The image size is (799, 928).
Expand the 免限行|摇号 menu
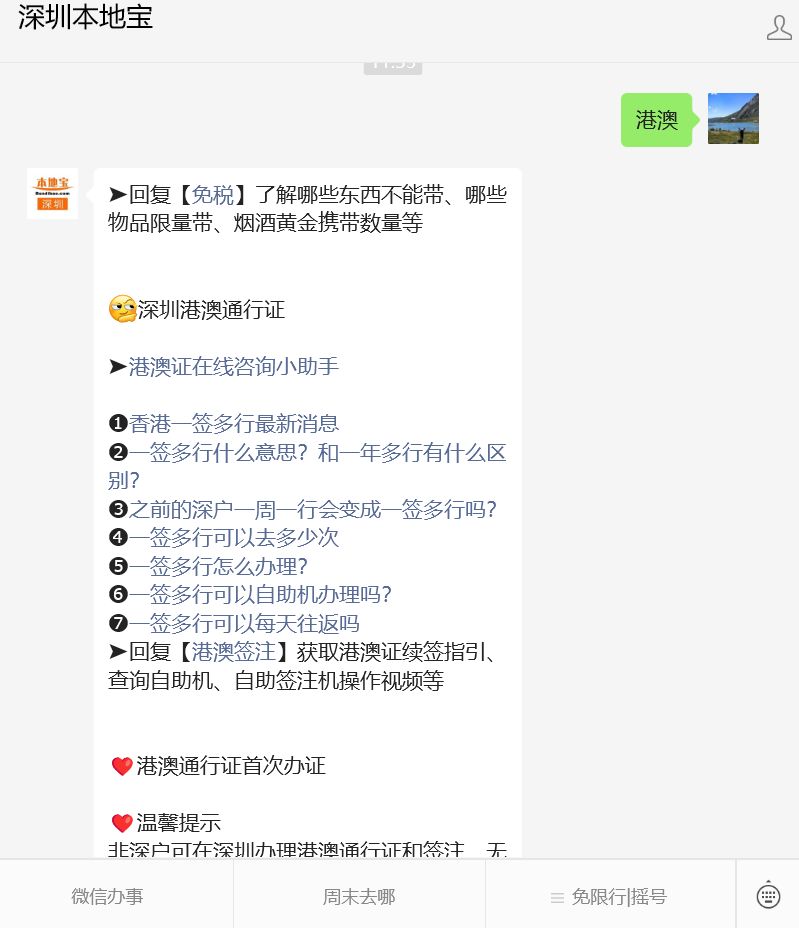(609, 897)
